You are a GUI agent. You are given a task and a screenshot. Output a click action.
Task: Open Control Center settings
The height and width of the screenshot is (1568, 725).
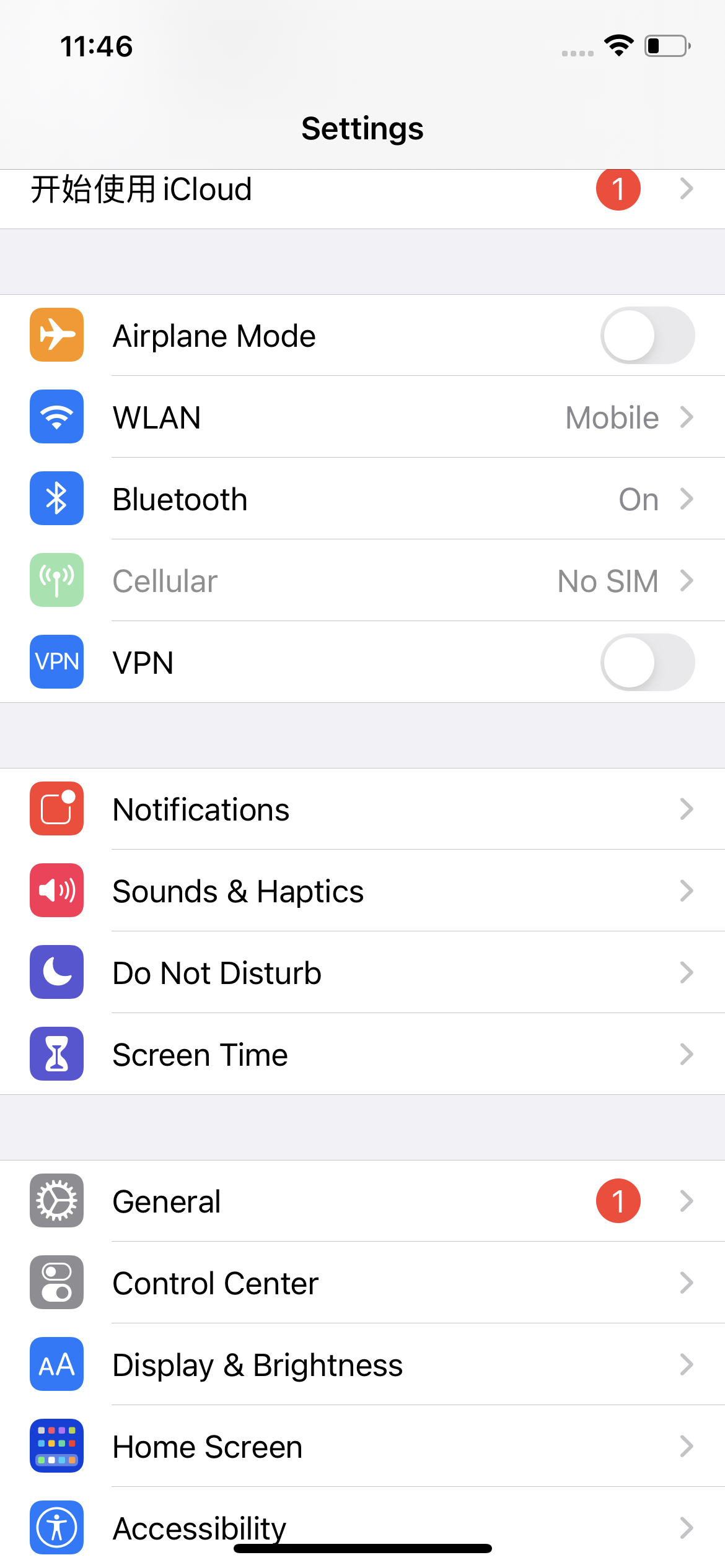(x=362, y=1283)
